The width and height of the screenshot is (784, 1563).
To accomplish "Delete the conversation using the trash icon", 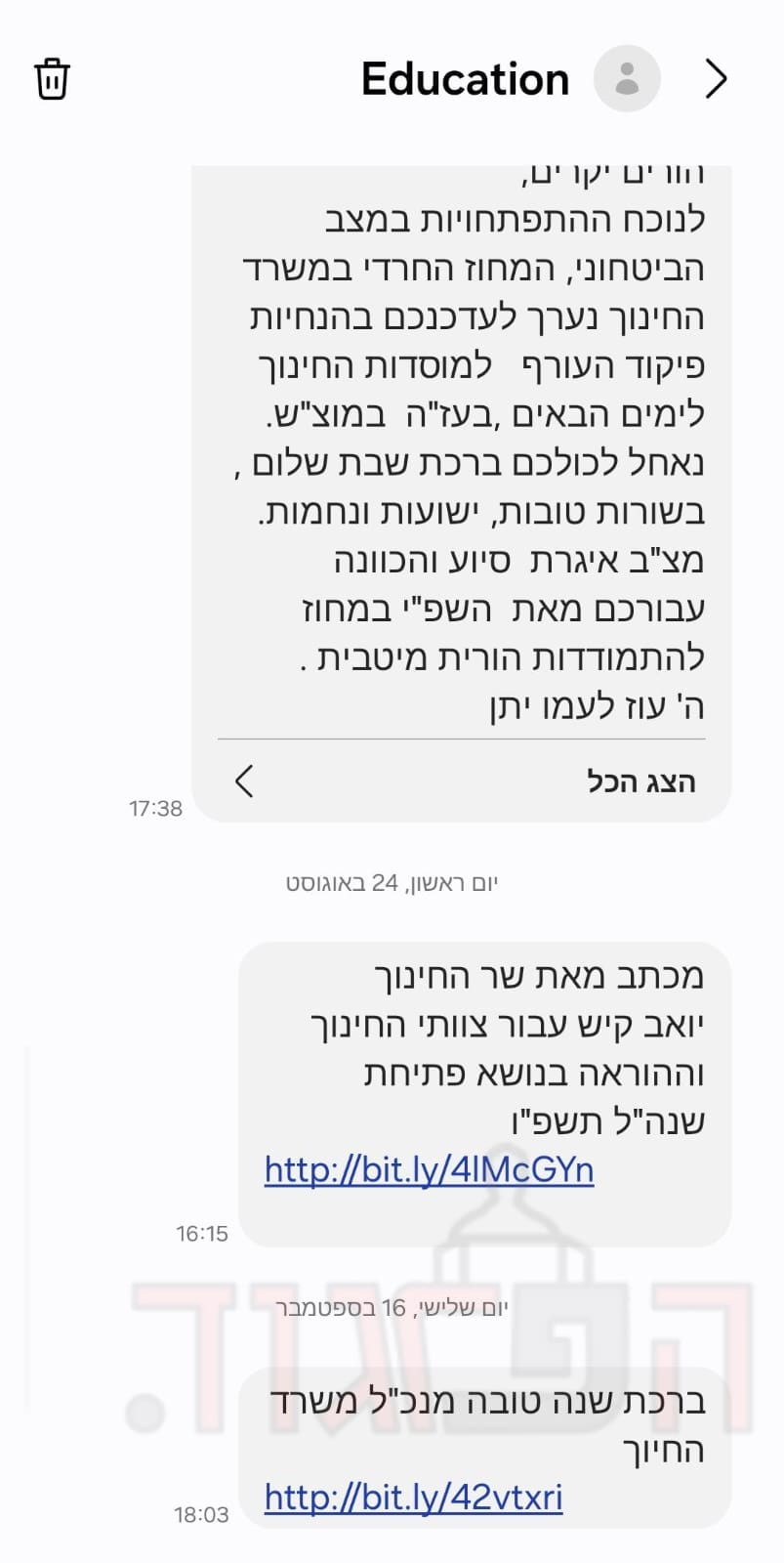I will (52, 79).
